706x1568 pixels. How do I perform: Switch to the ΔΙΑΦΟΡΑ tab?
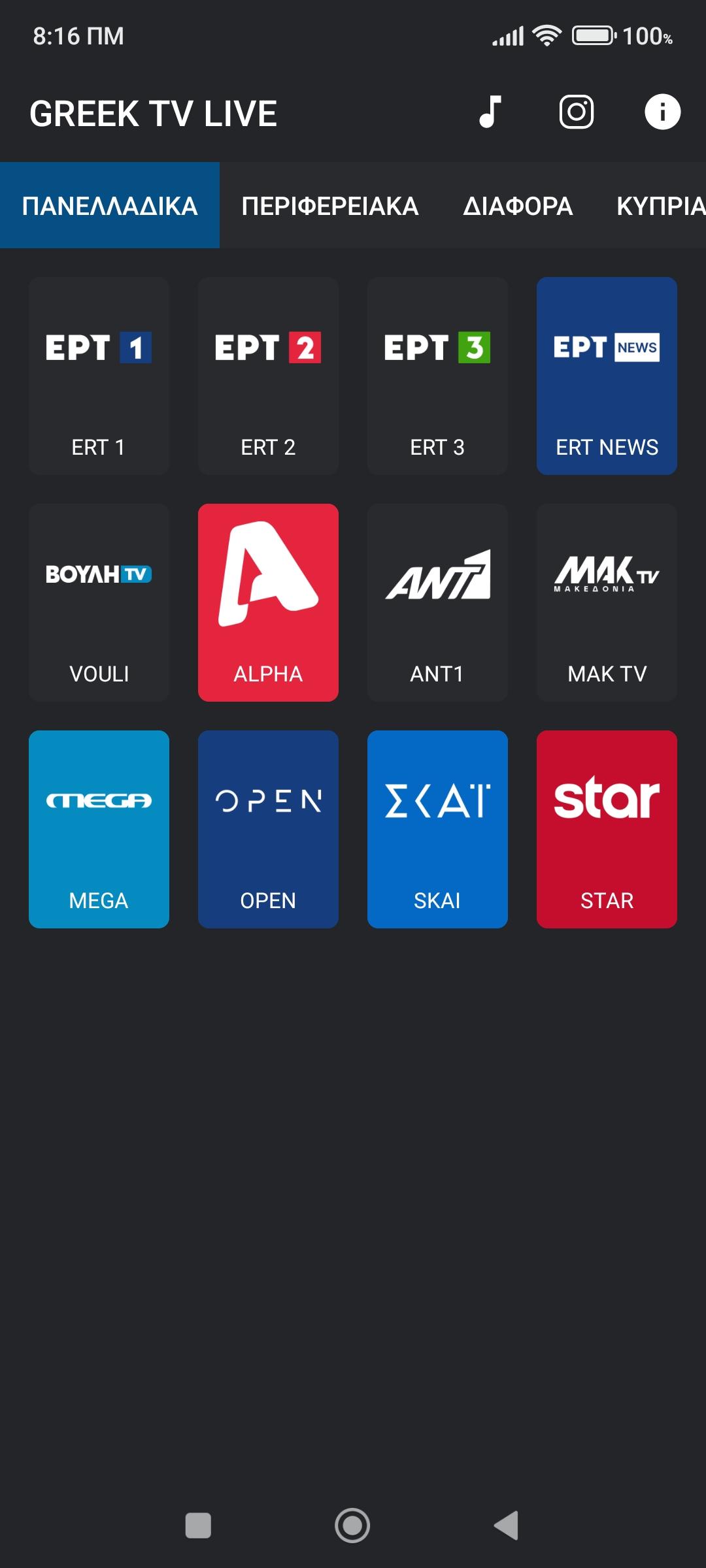518,206
